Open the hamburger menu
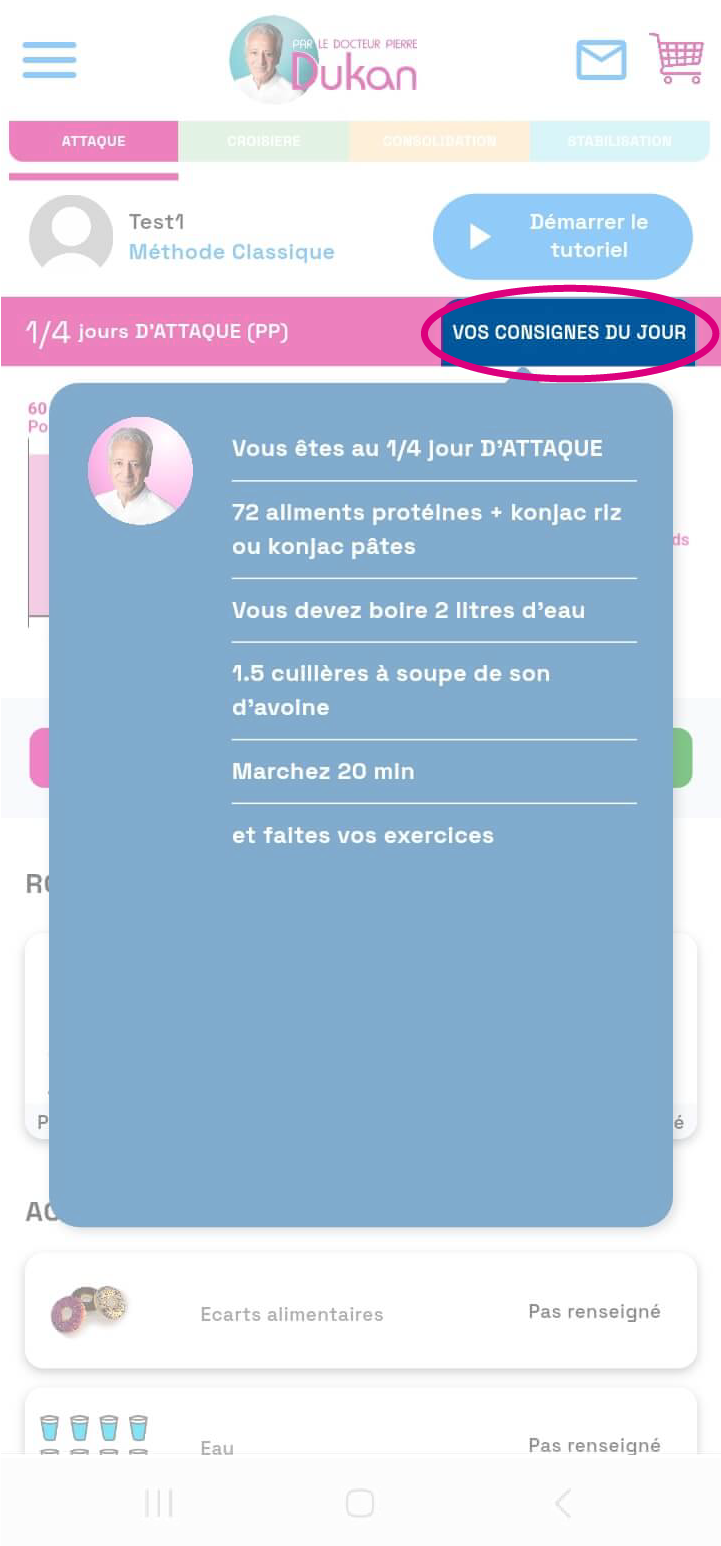Screen dimensions: 721x1546 tap(49, 60)
